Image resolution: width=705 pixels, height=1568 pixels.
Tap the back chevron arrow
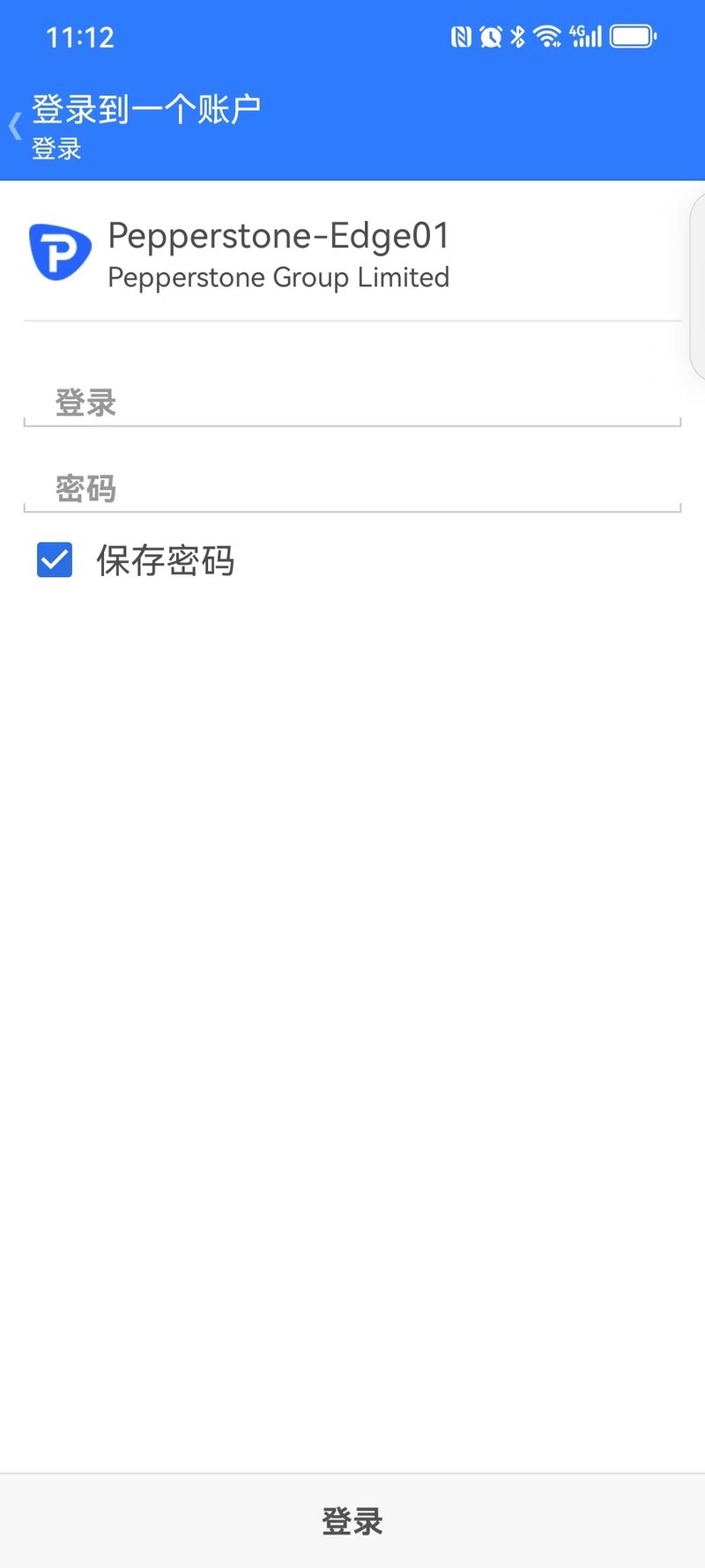14,125
